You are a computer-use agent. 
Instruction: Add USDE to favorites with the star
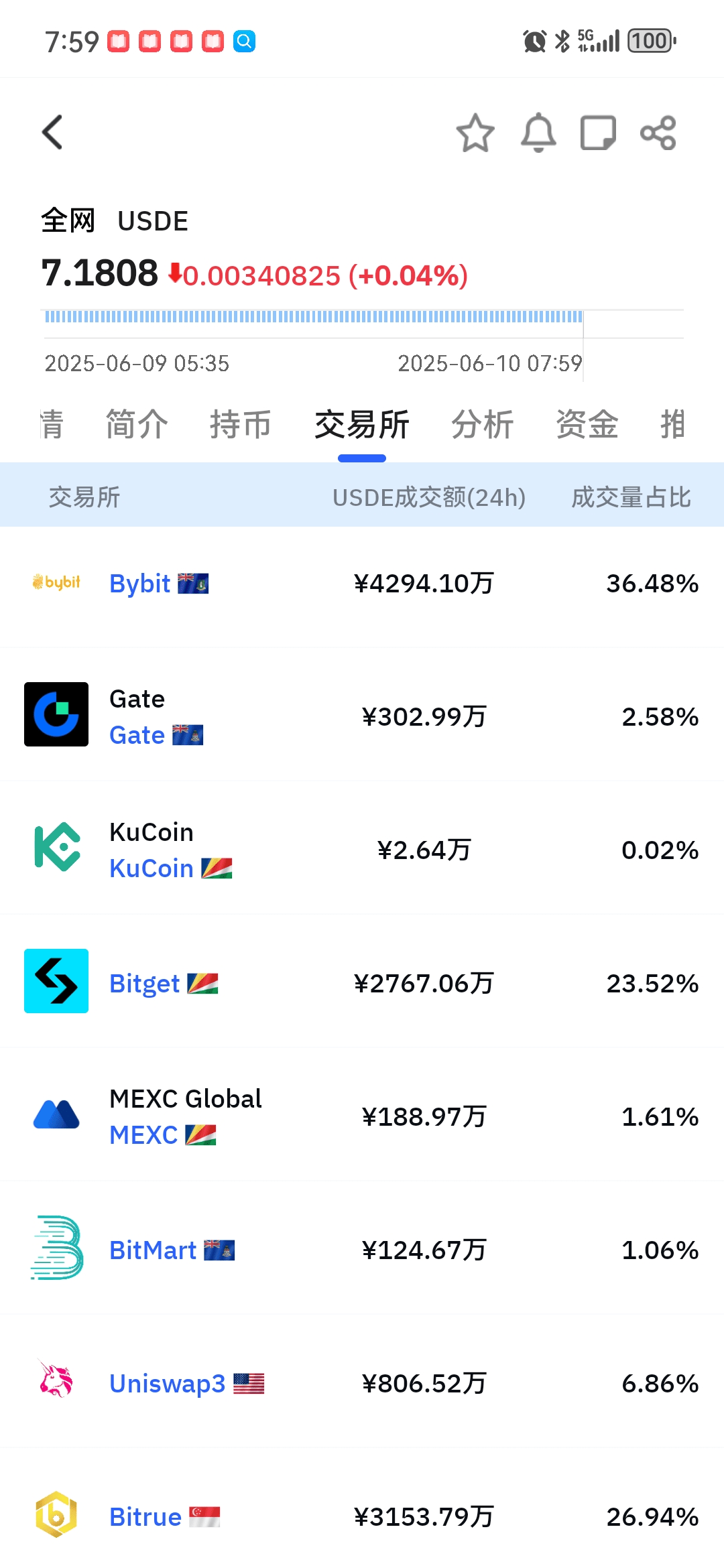(475, 133)
